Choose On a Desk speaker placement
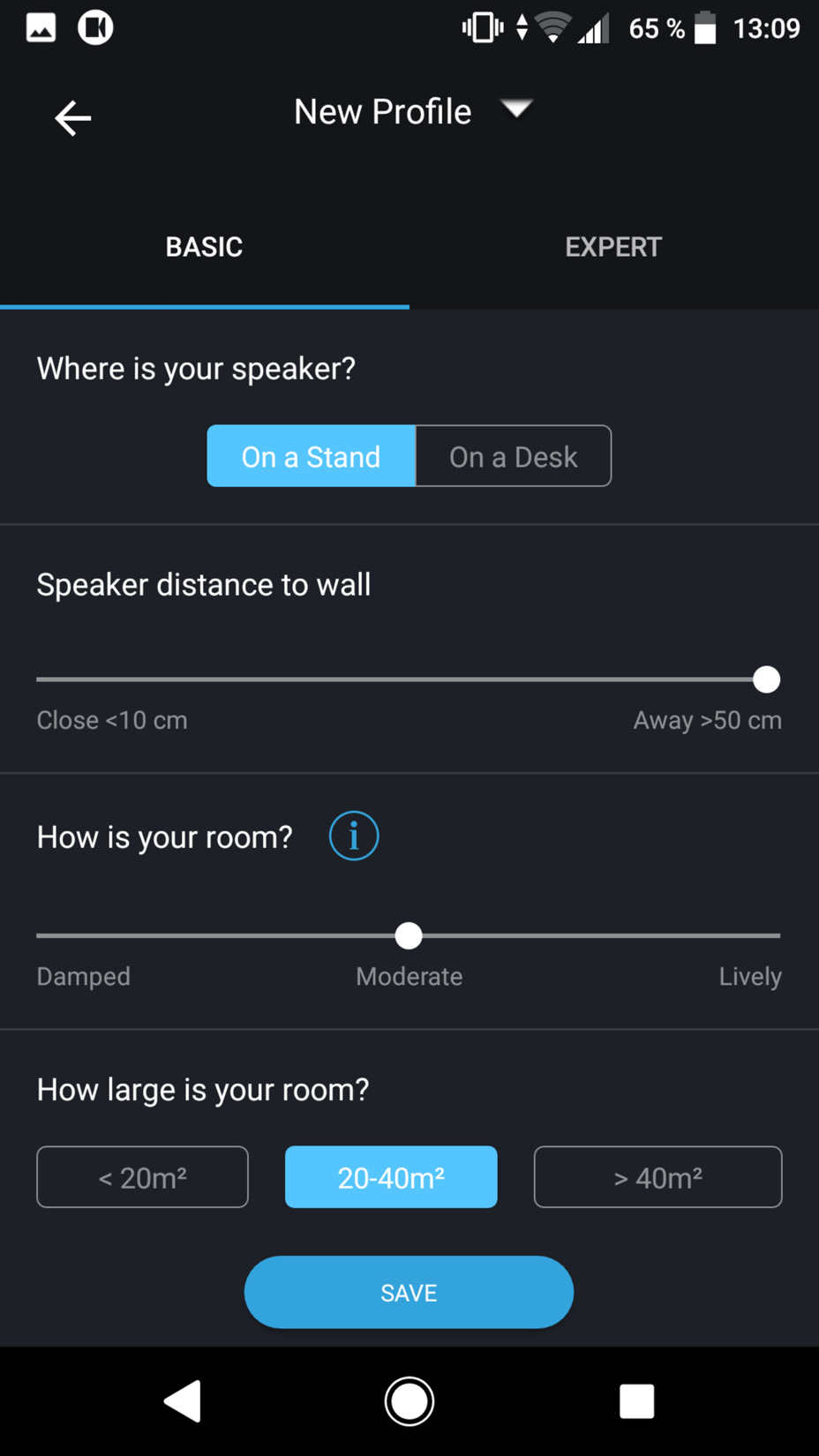819x1456 pixels. 513,456
